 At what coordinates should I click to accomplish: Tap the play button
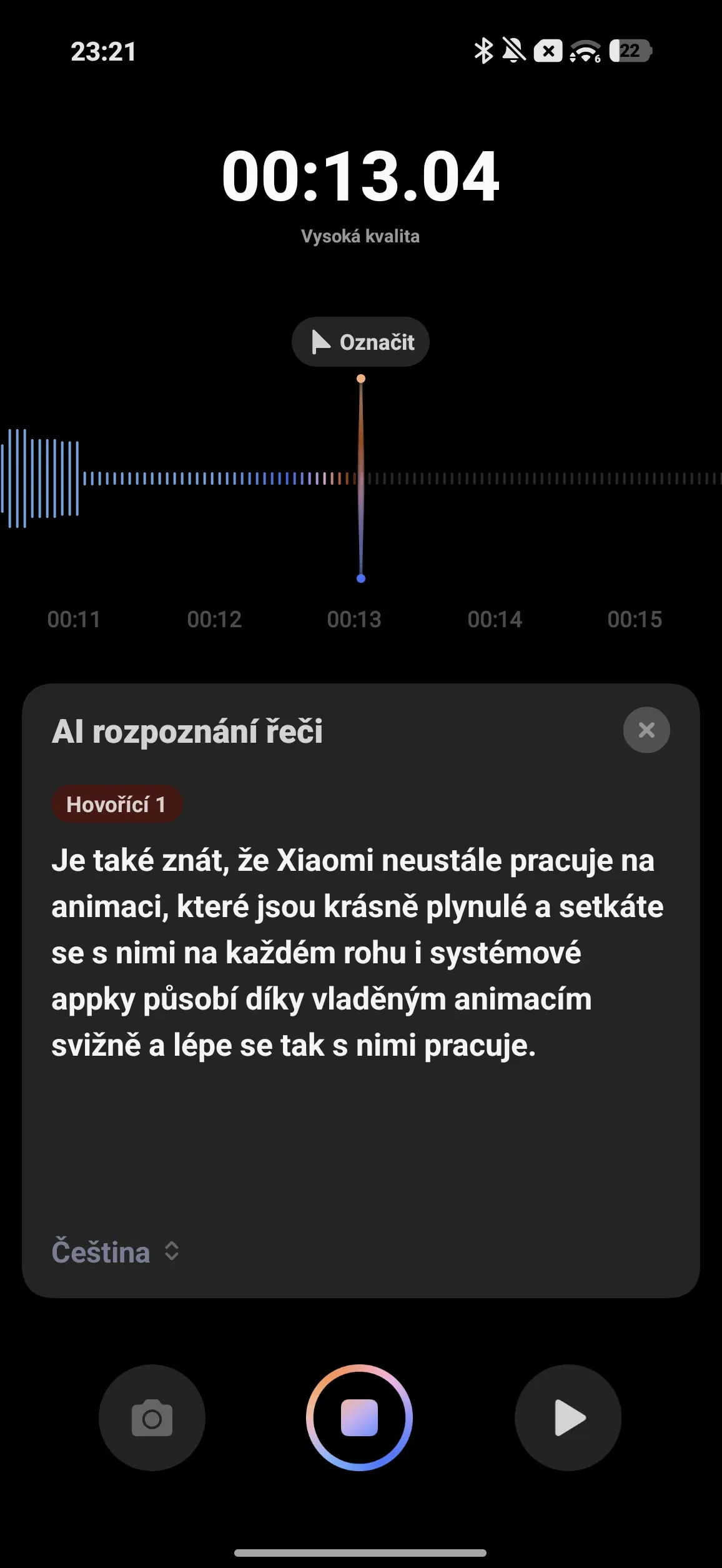pos(568,1417)
